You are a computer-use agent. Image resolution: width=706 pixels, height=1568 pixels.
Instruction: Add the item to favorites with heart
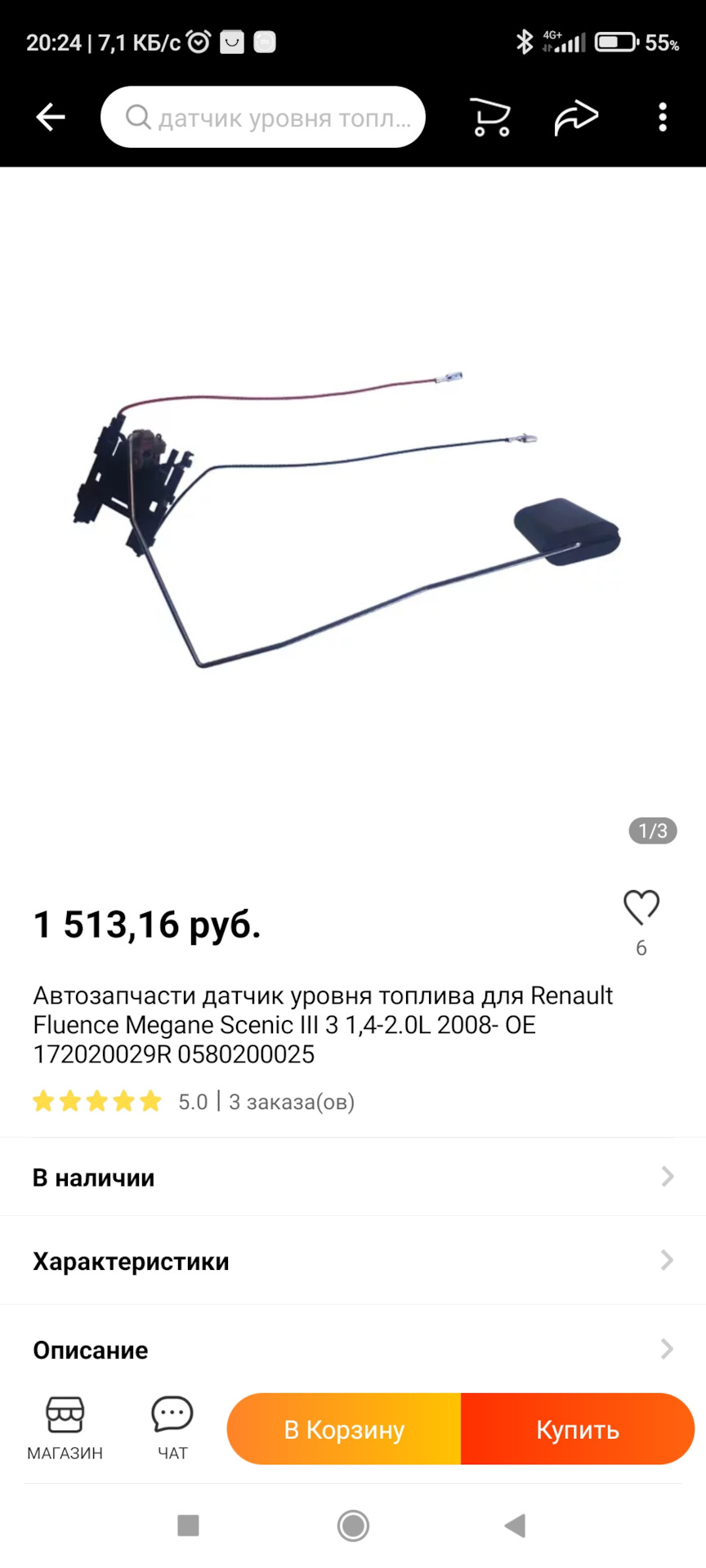[x=641, y=908]
